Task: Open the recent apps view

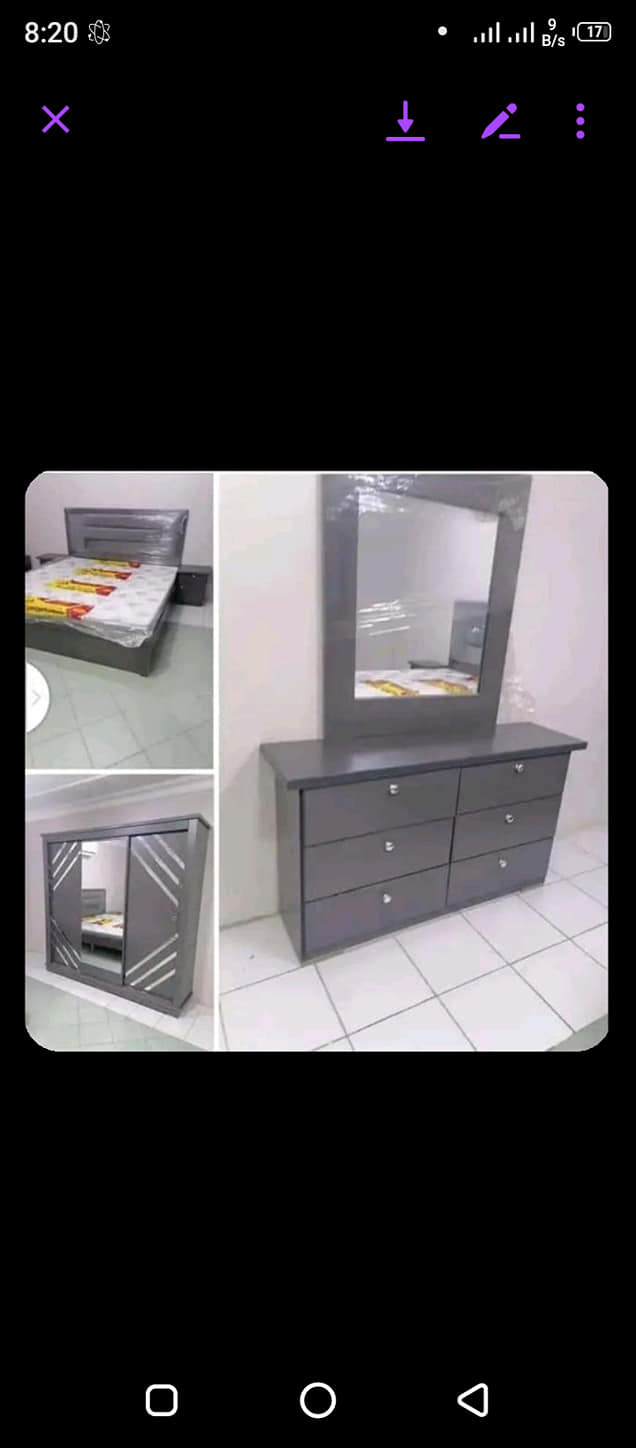Action: [x=162, y=1399]
